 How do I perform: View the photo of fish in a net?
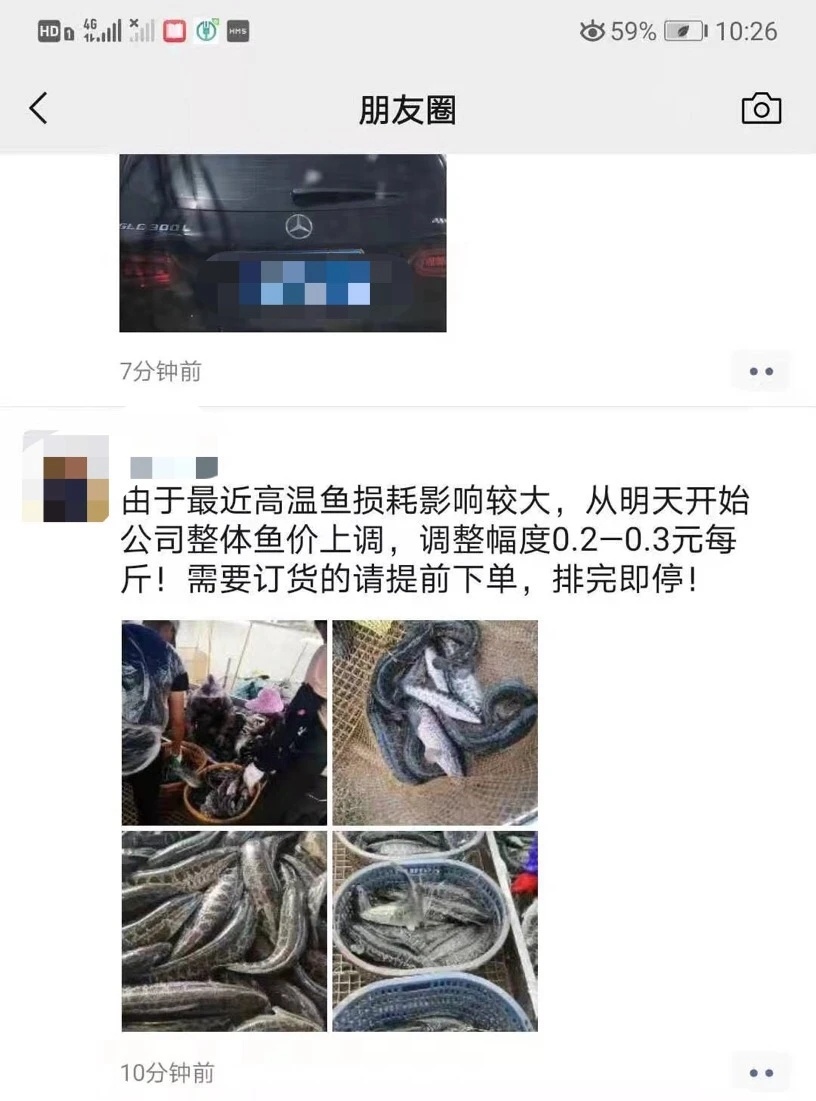click(x=435, y=722)
